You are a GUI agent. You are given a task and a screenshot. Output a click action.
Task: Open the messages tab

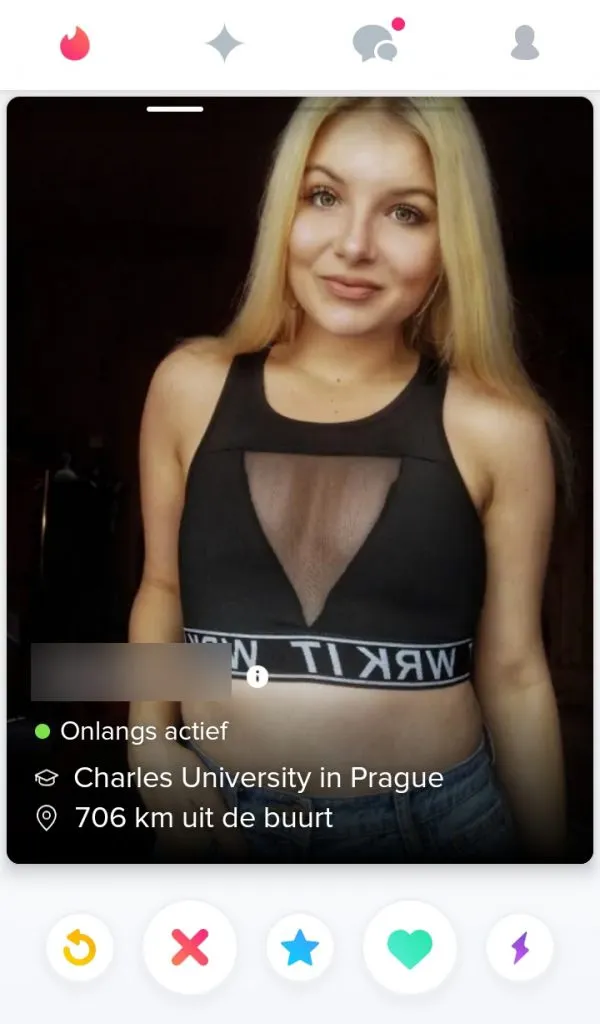click(x=376, y=43)
